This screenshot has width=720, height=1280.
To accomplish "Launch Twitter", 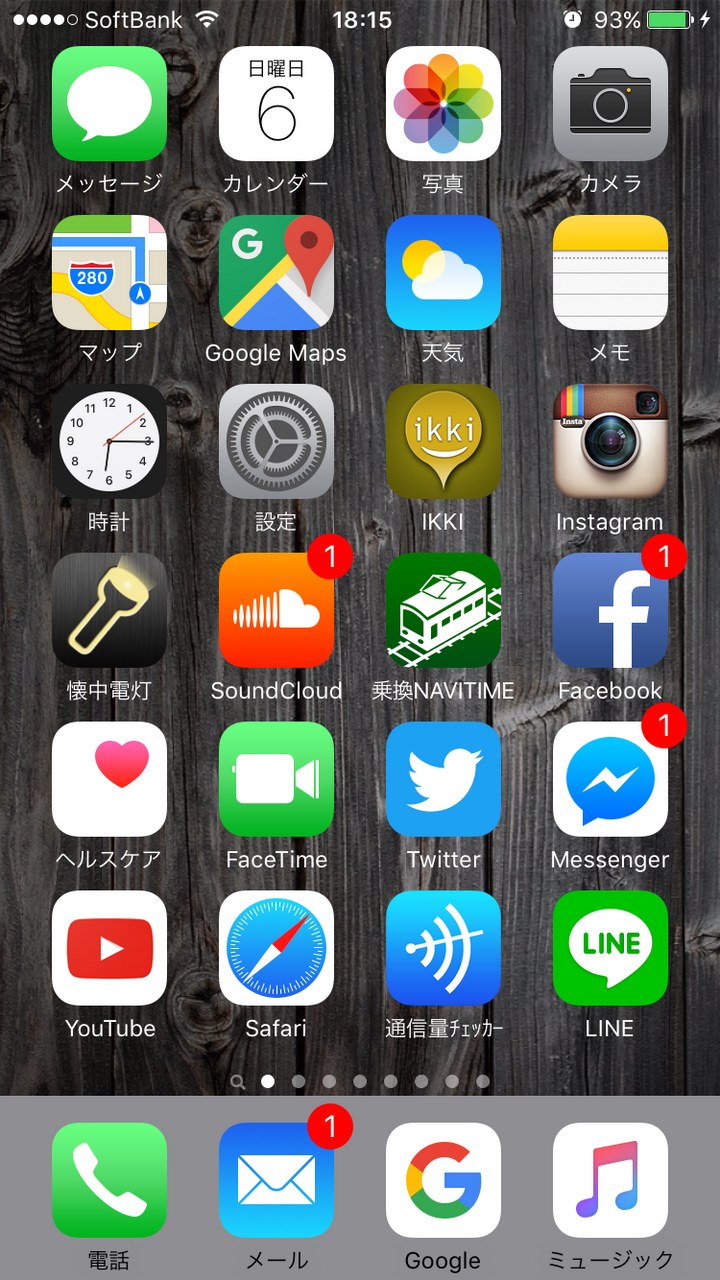I will pos(443,780).
